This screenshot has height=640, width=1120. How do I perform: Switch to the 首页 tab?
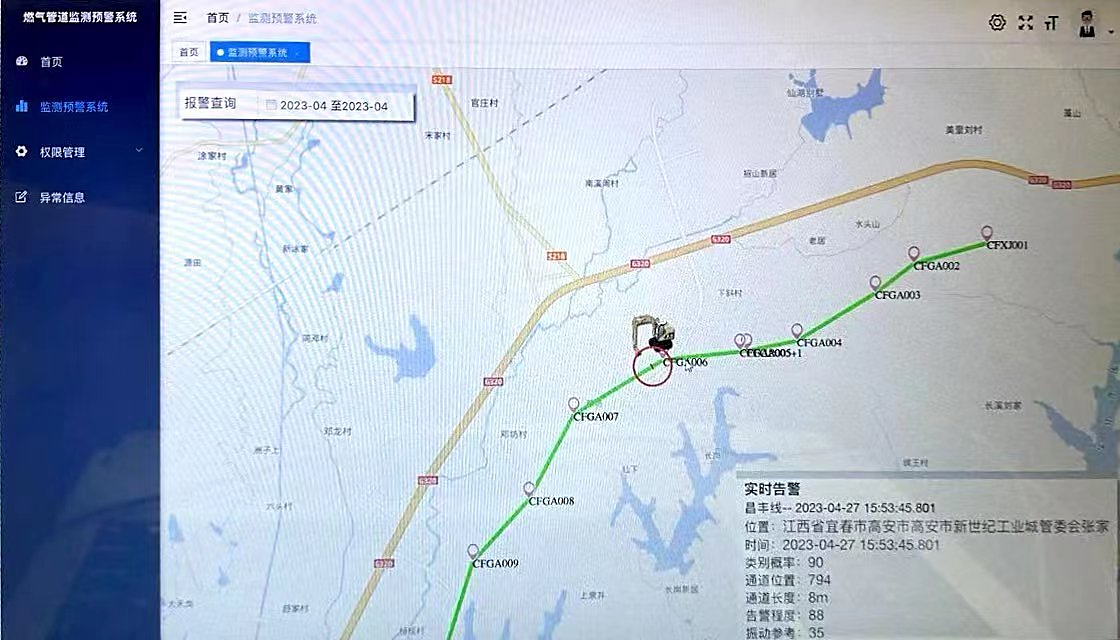point(189,52)
